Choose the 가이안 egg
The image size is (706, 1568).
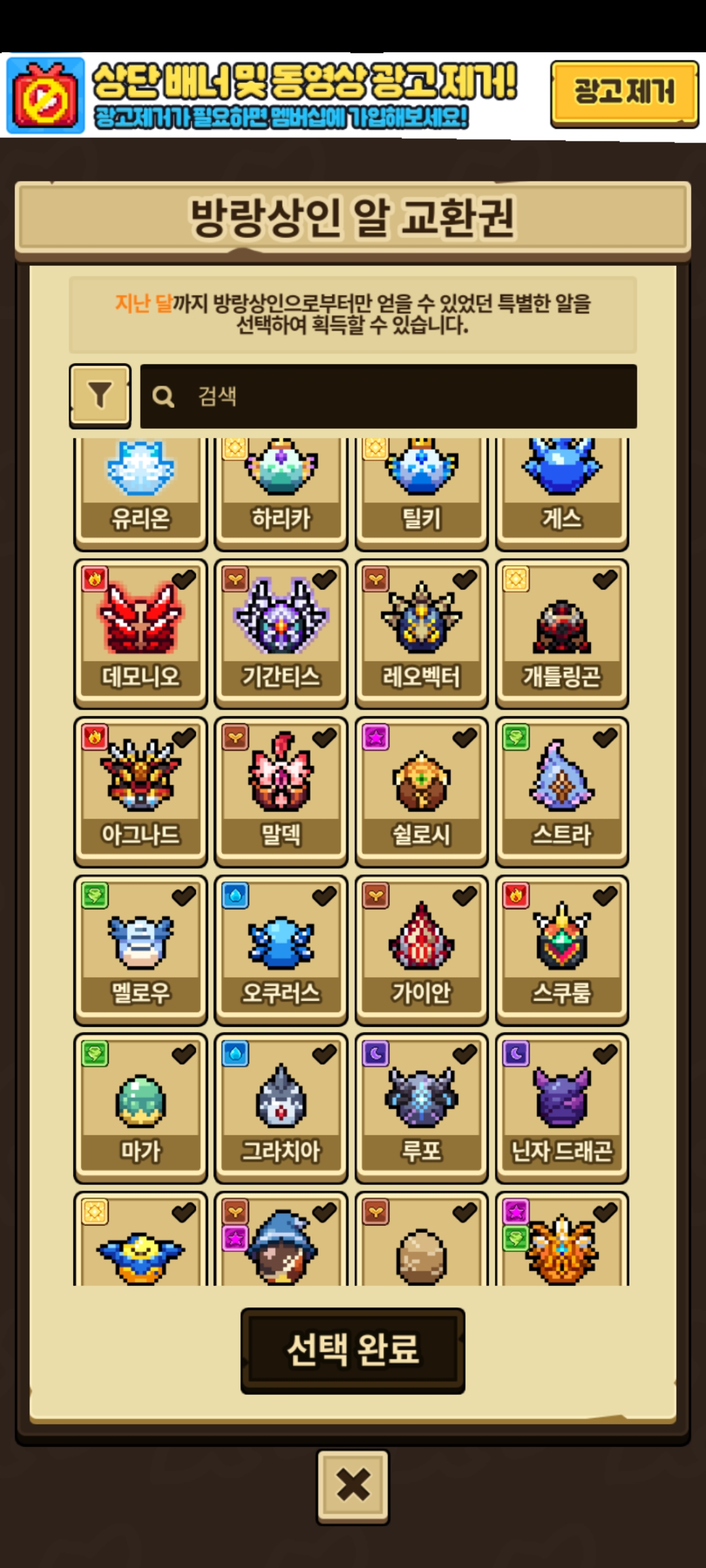pos(422,949)
